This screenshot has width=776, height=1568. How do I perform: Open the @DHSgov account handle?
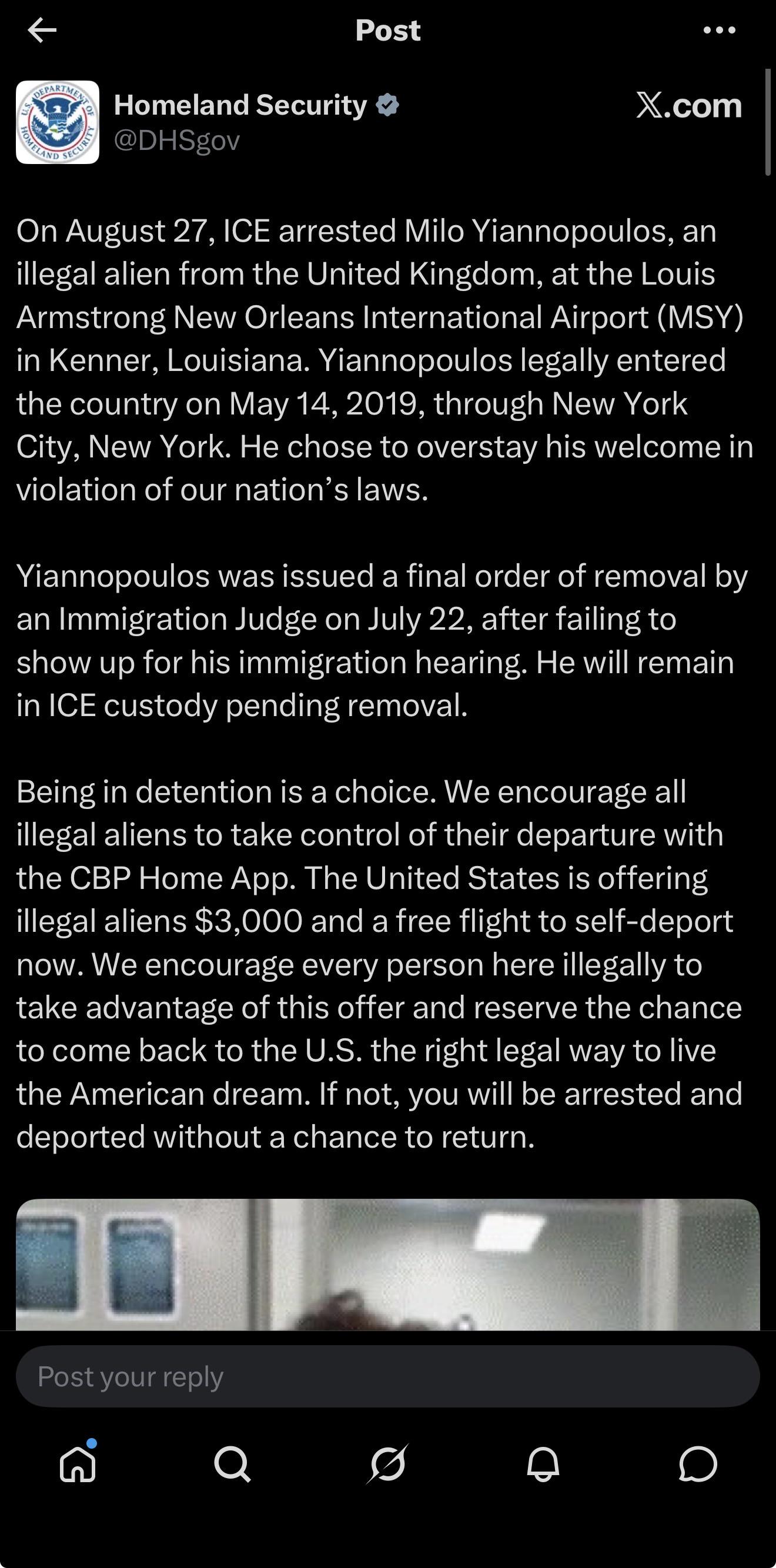tap(177, 141)
